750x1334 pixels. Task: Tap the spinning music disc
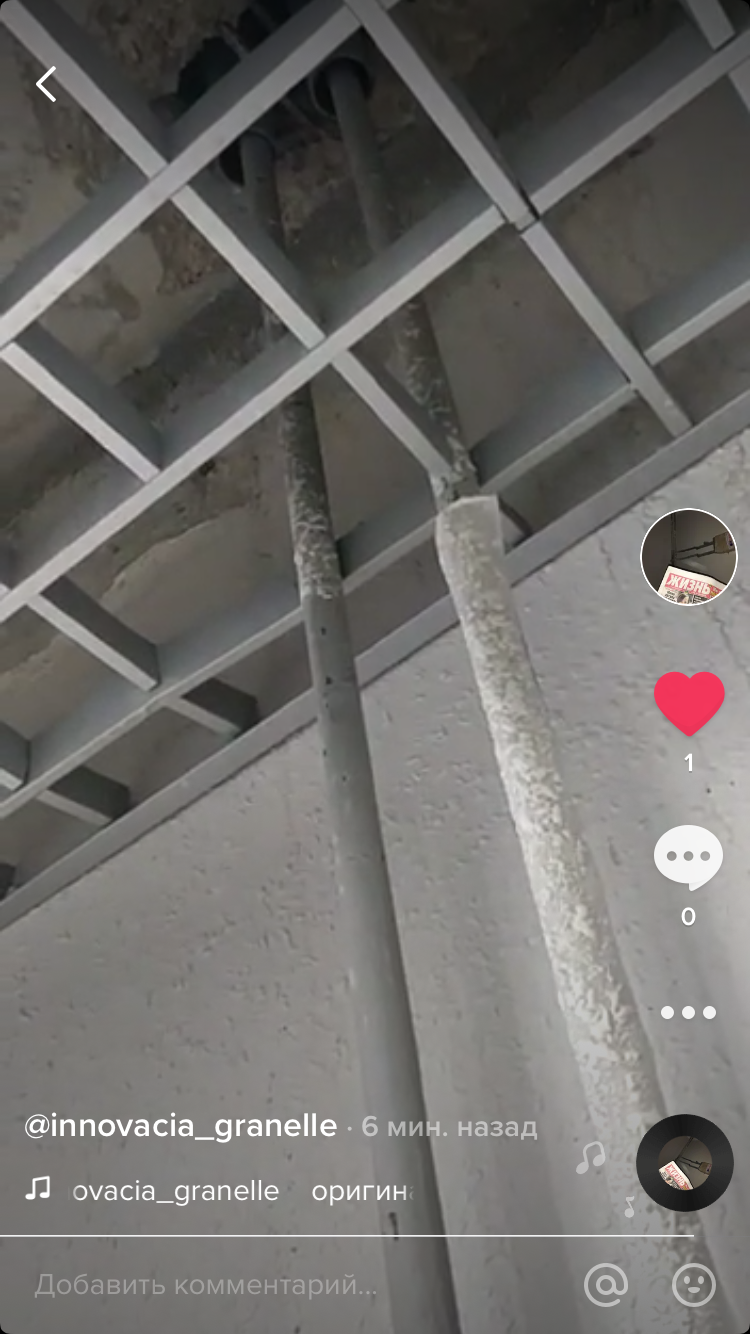tap(685, 1163)
